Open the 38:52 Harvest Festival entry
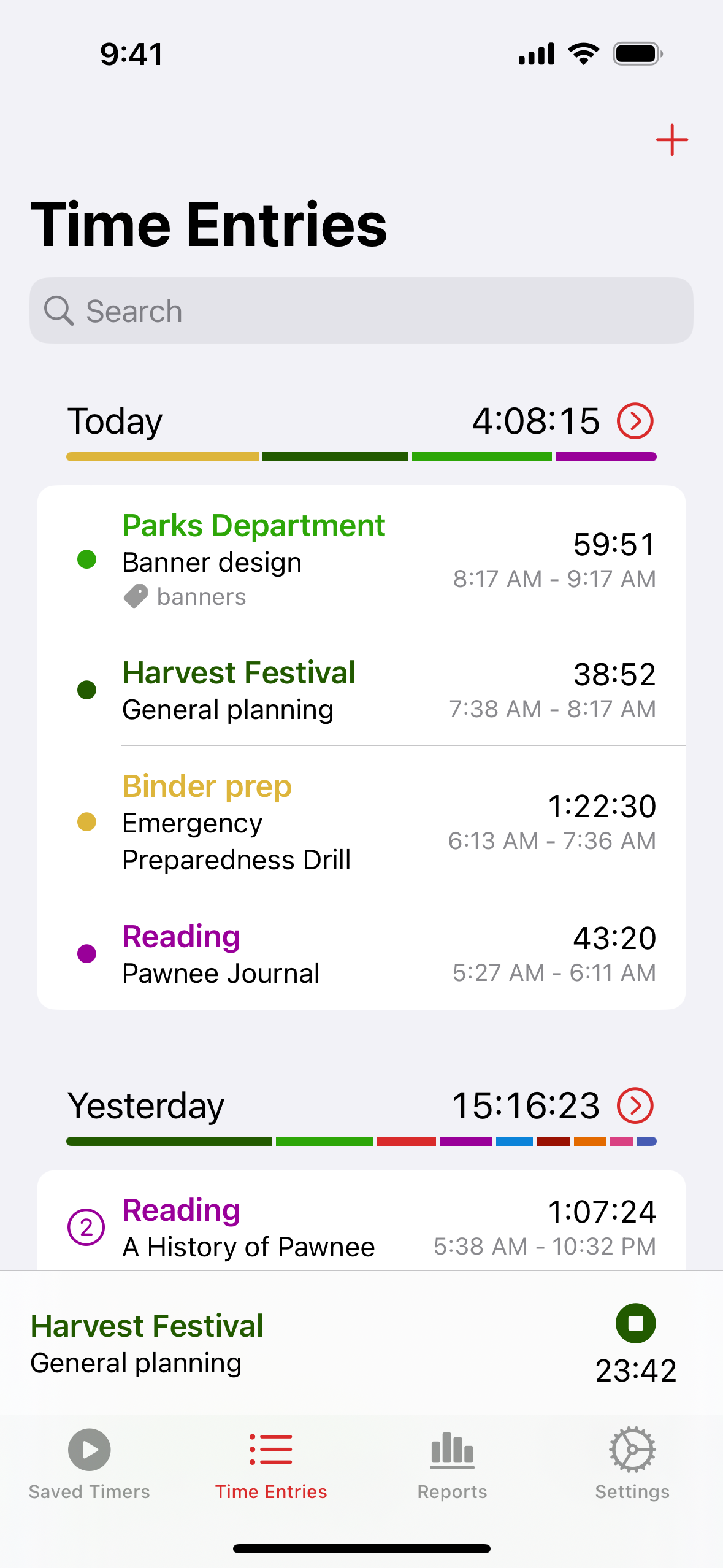This screenshot has height=1568, width=723. [361, 690]
